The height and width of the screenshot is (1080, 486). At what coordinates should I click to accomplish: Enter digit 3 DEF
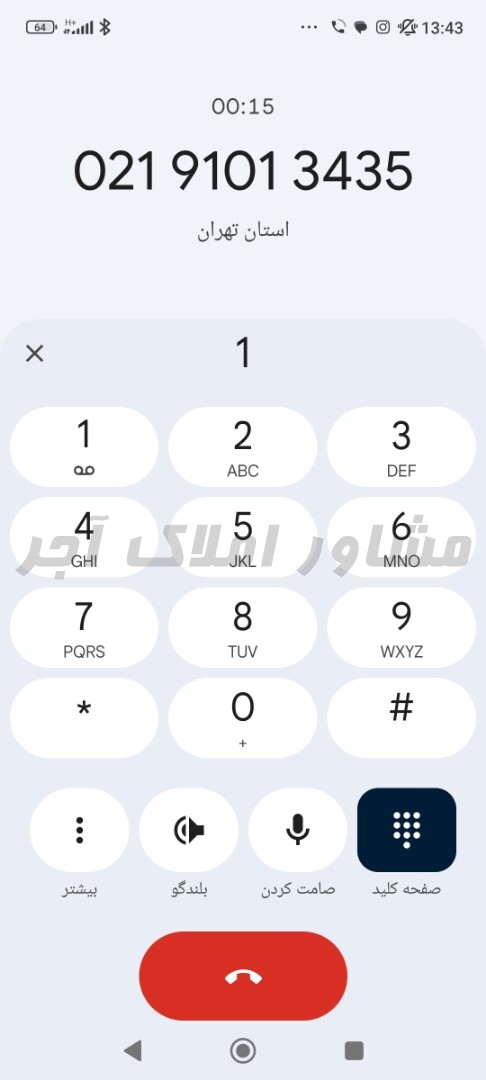(x=401, y=447)
